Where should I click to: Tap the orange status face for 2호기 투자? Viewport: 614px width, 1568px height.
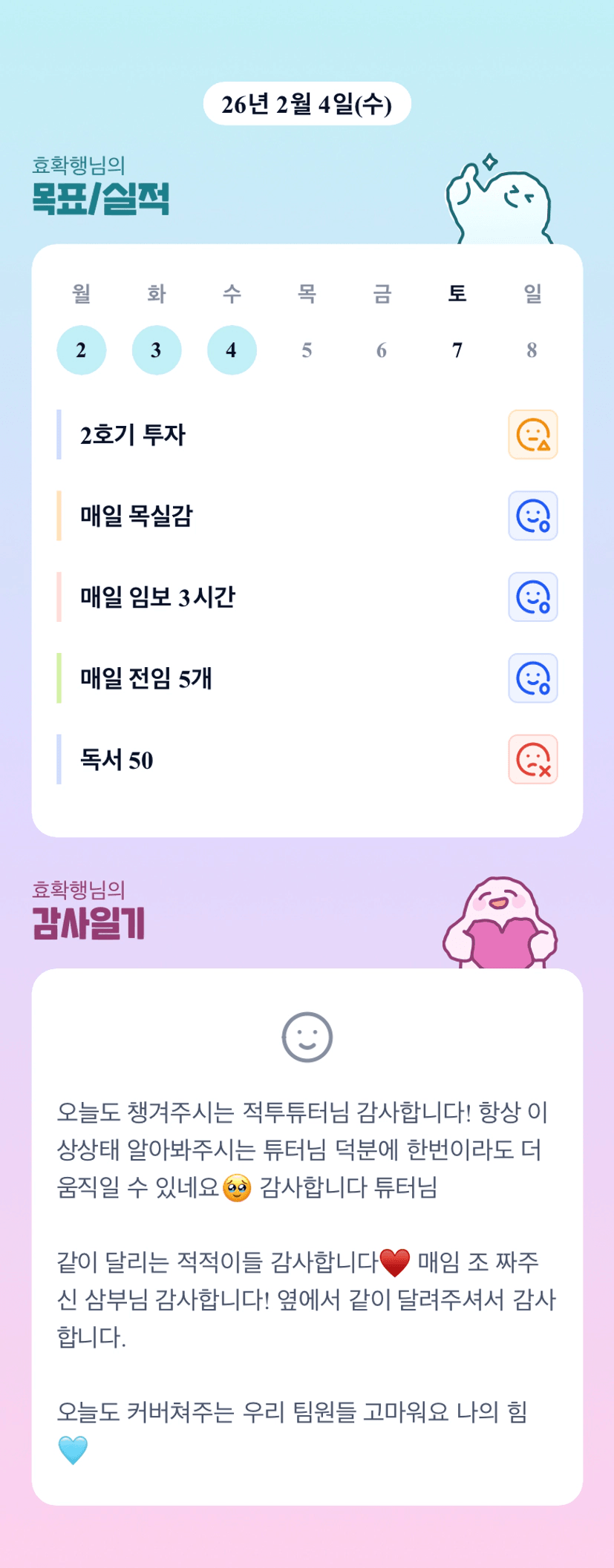click(533, 435)
